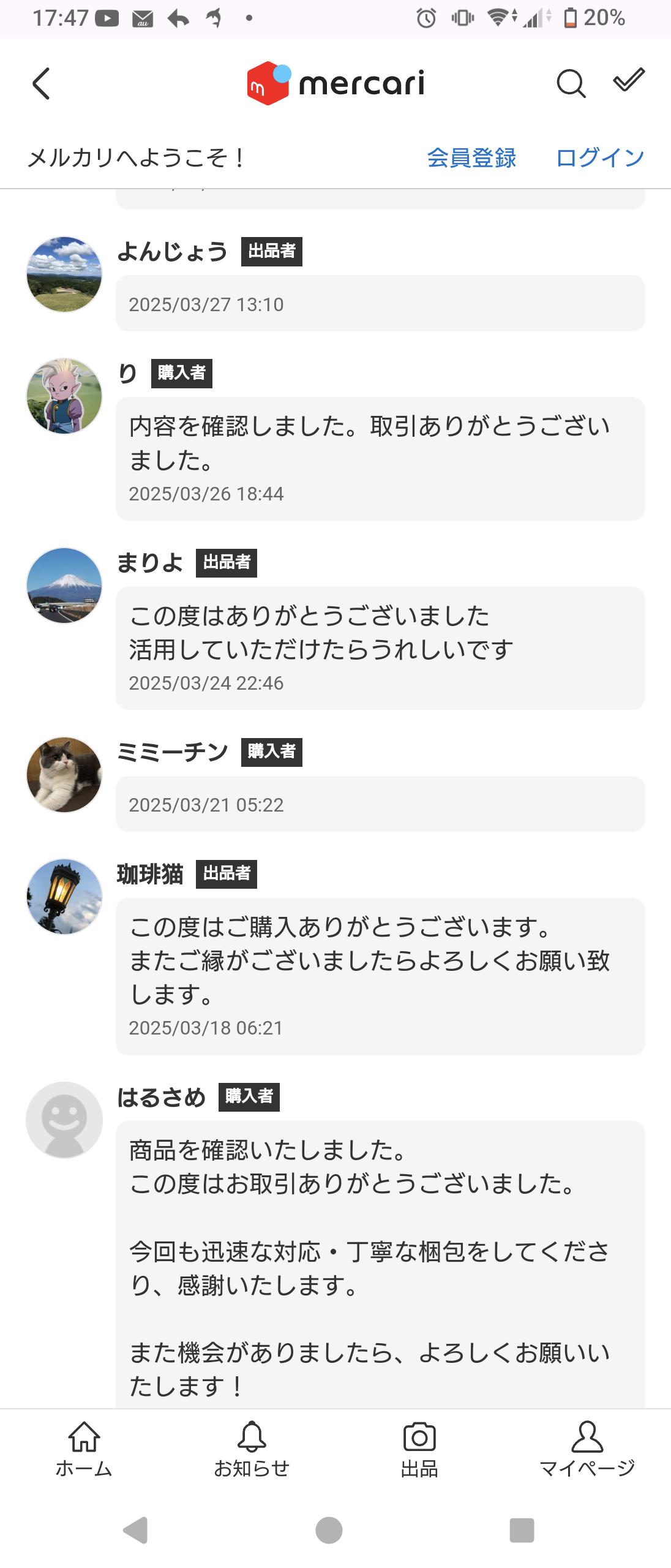View 珈琲猫's lantern profile picture
671x1568 pixels.
(x=64, y=897)
